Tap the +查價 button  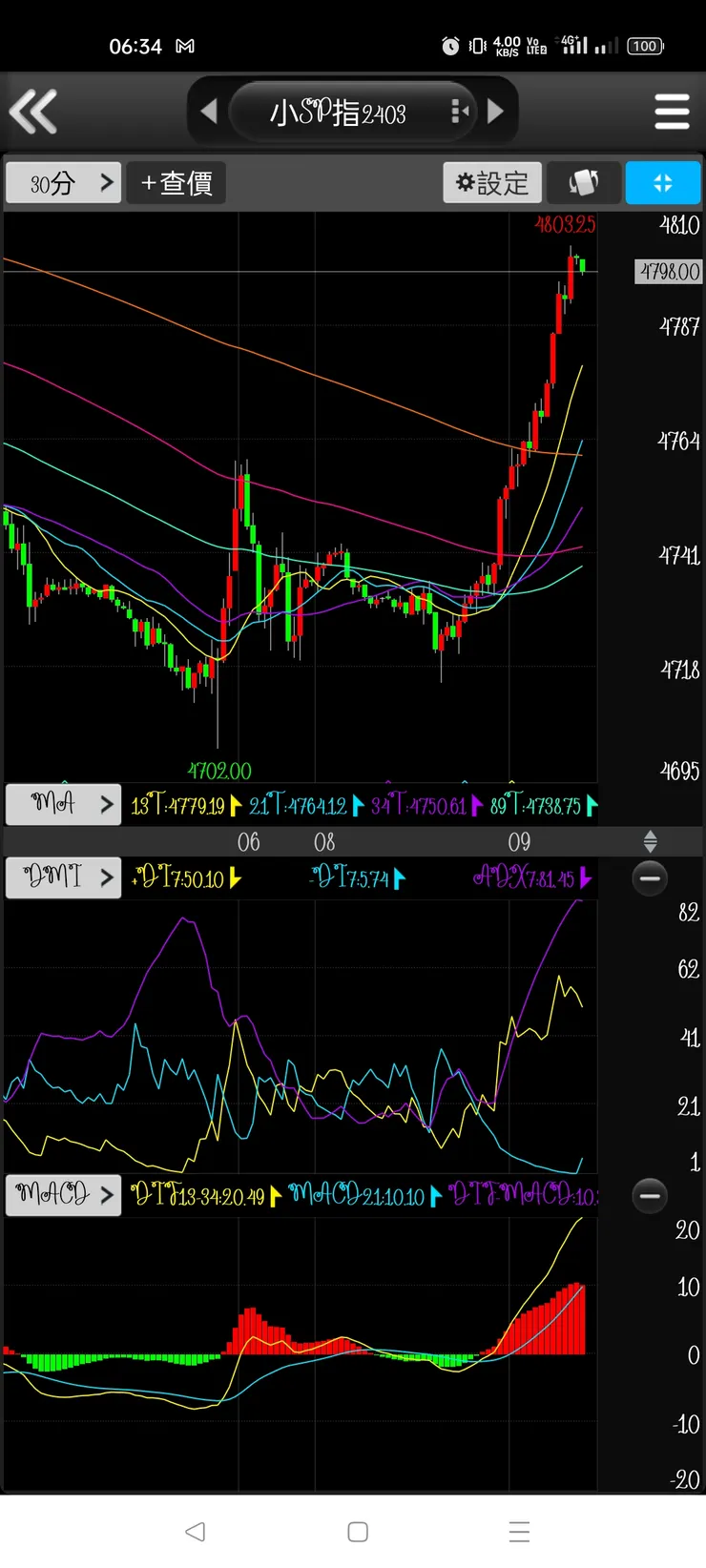click(x=177, y=183)
